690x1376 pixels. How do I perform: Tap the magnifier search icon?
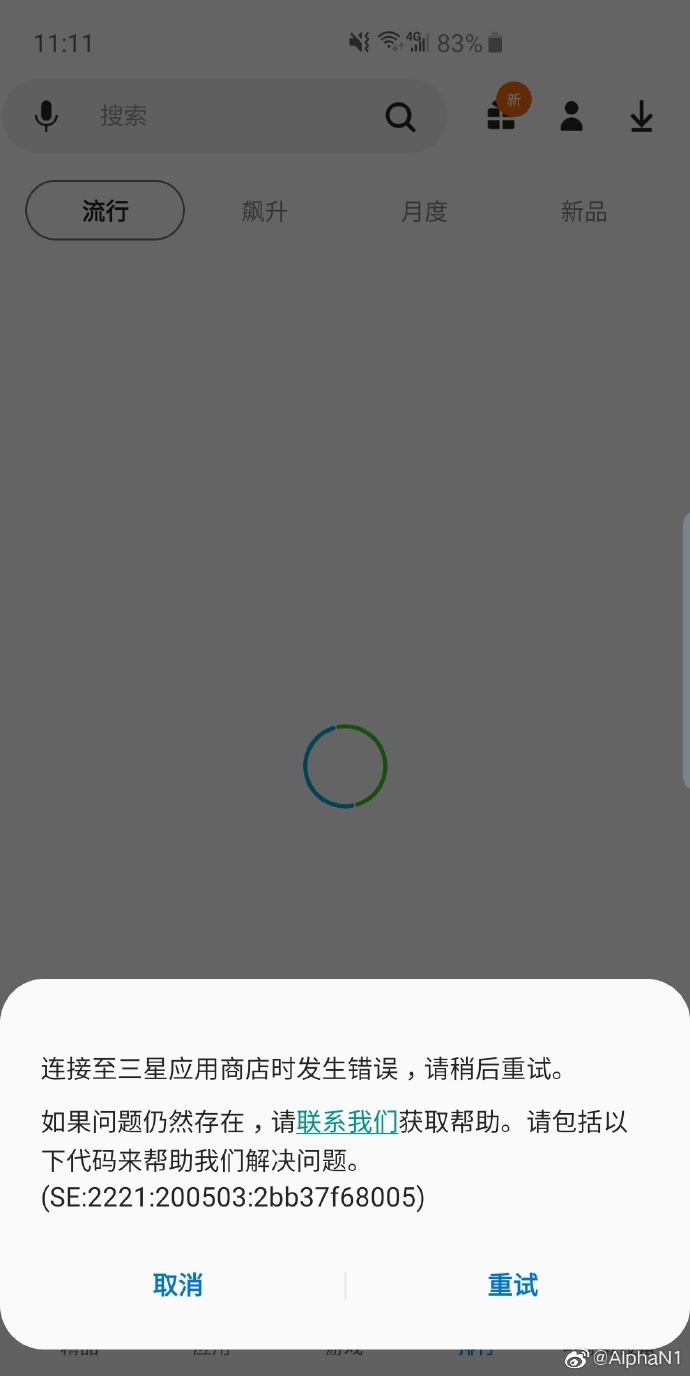coord(400,117)
